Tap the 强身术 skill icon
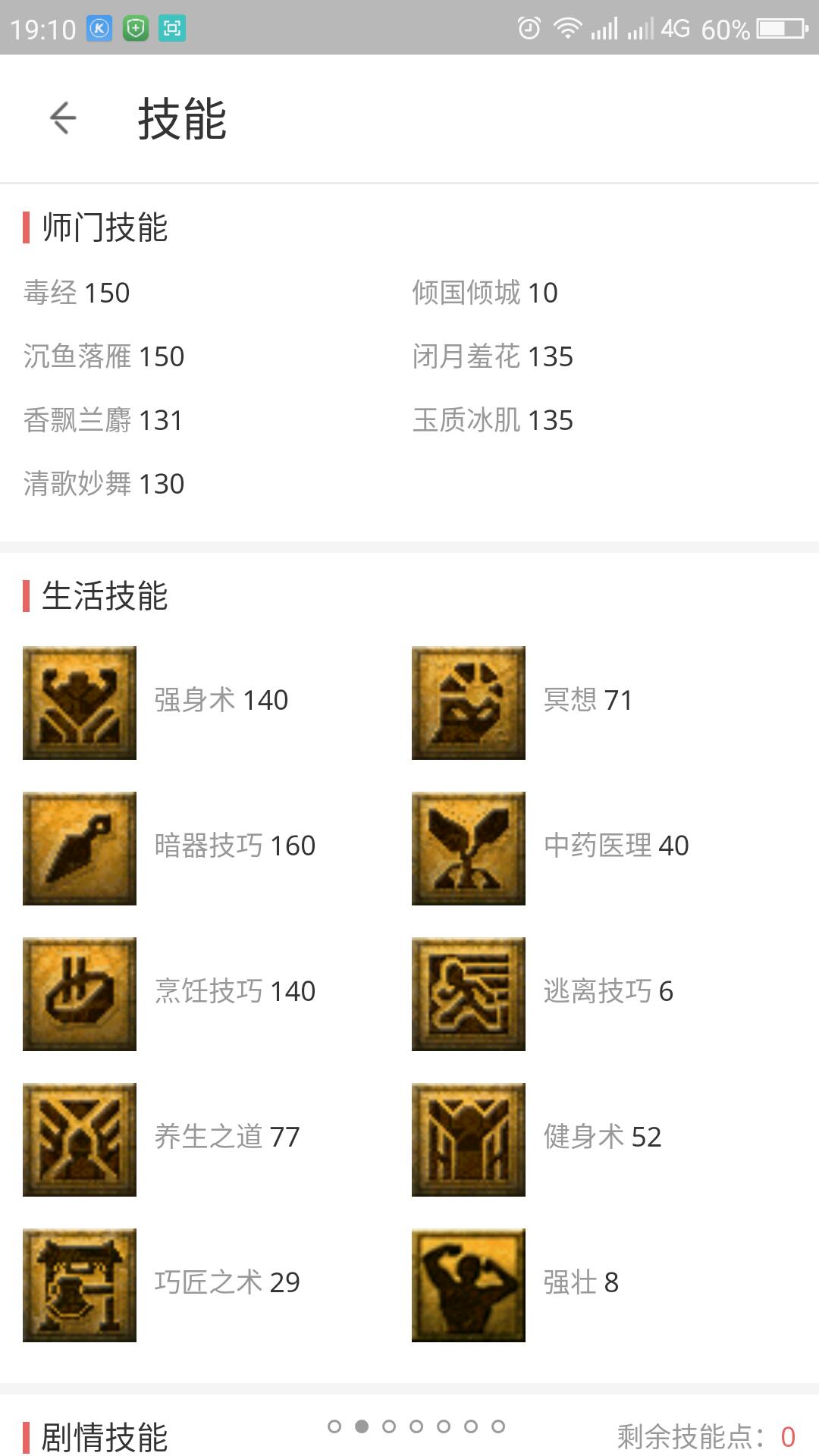 tap(80, 703)
